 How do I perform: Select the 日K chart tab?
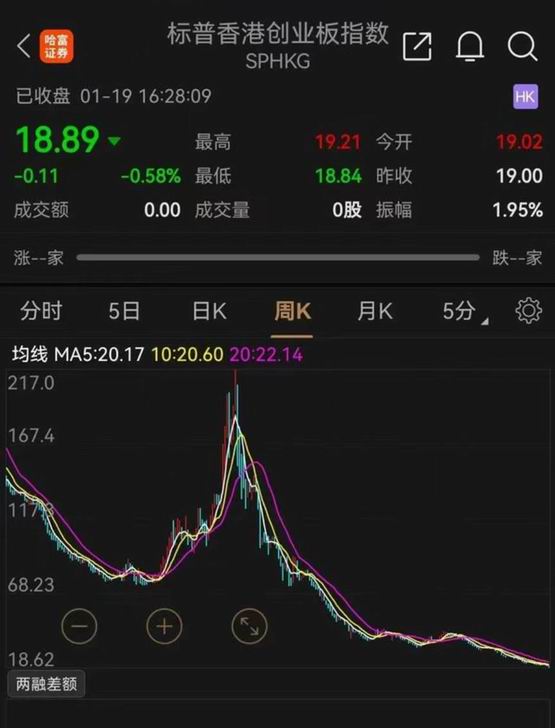[x=209, y=311]
